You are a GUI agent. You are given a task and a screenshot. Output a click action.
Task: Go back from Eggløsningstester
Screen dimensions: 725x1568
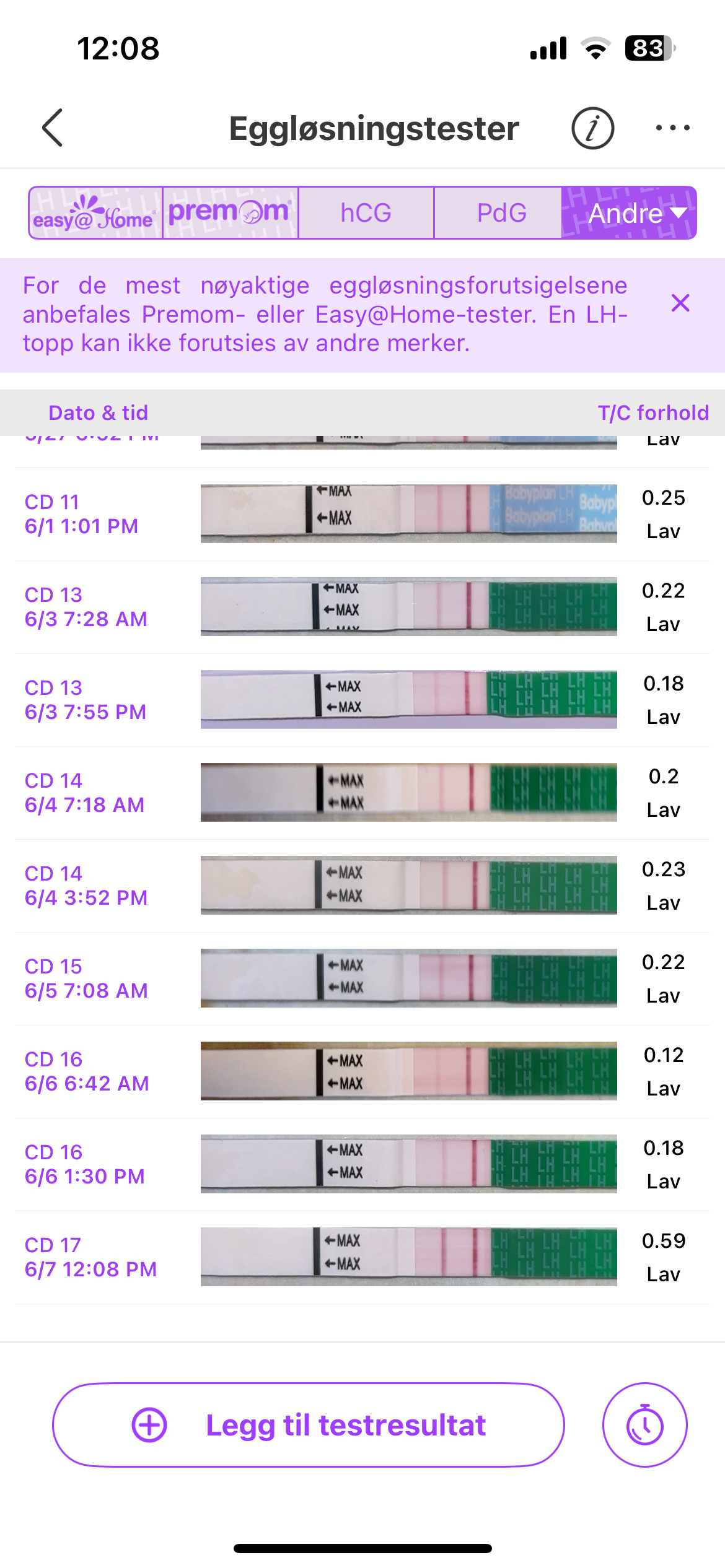[x=53, y=128]
